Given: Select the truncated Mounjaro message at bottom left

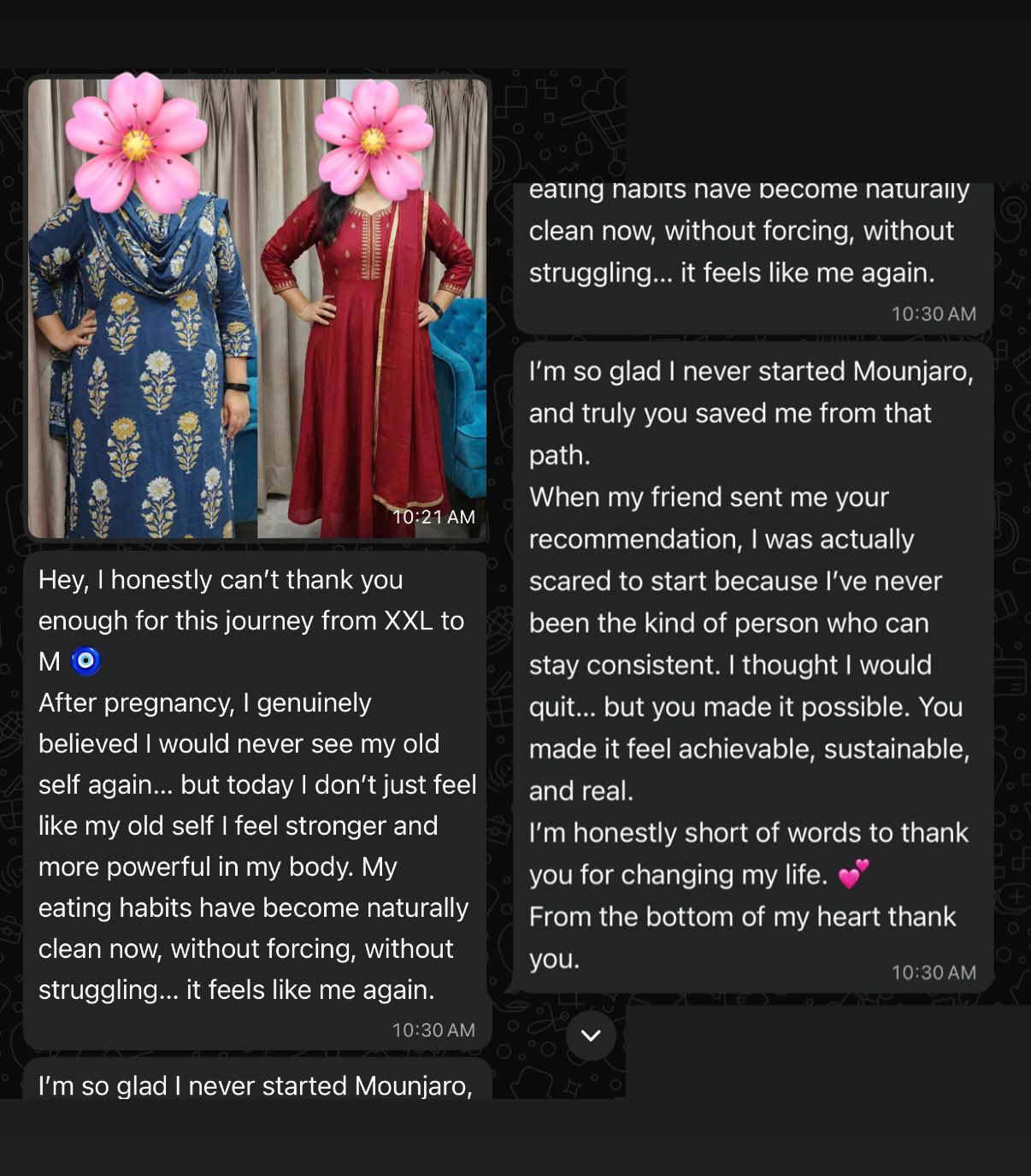Looking at the screenshot, I should 256,1086.
